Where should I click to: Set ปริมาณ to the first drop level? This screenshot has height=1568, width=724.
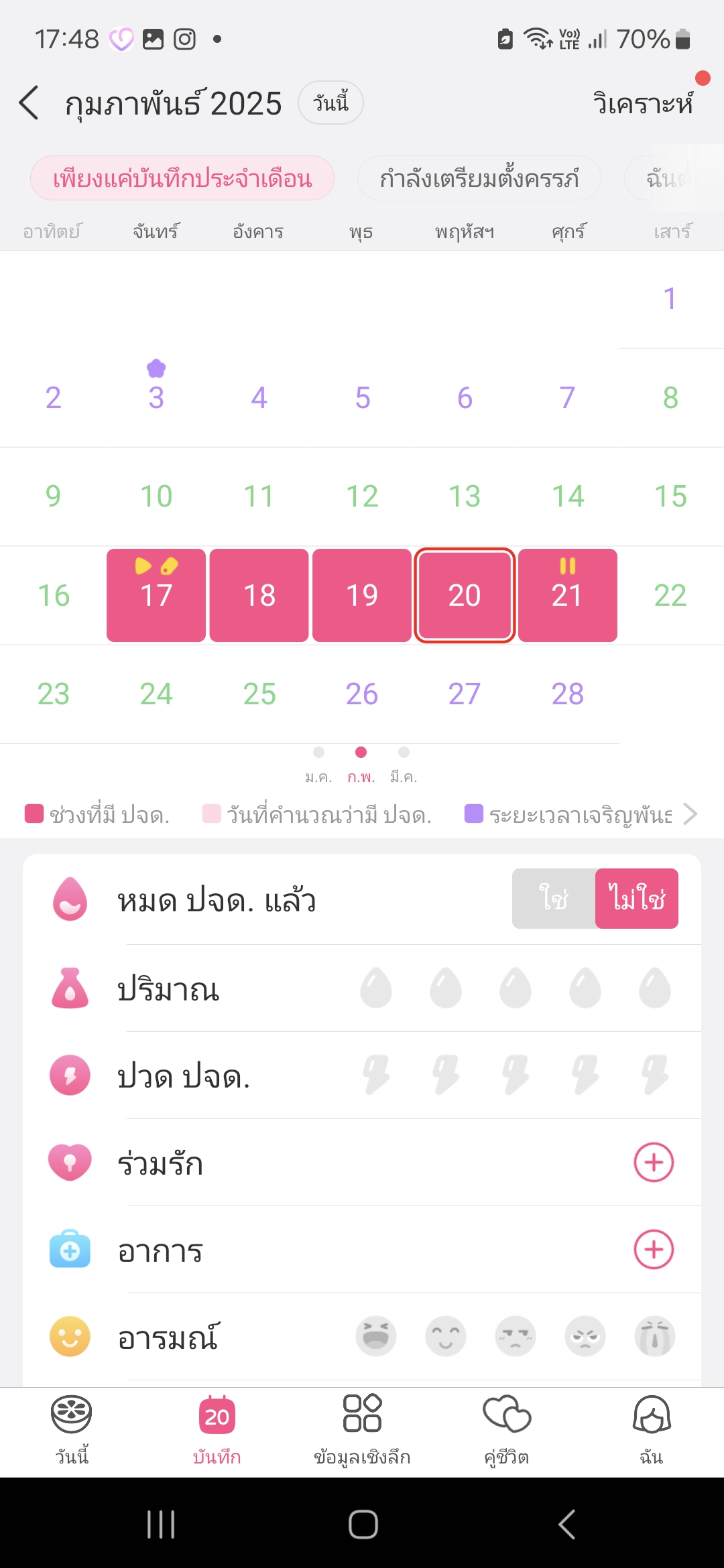pos(376,988)
